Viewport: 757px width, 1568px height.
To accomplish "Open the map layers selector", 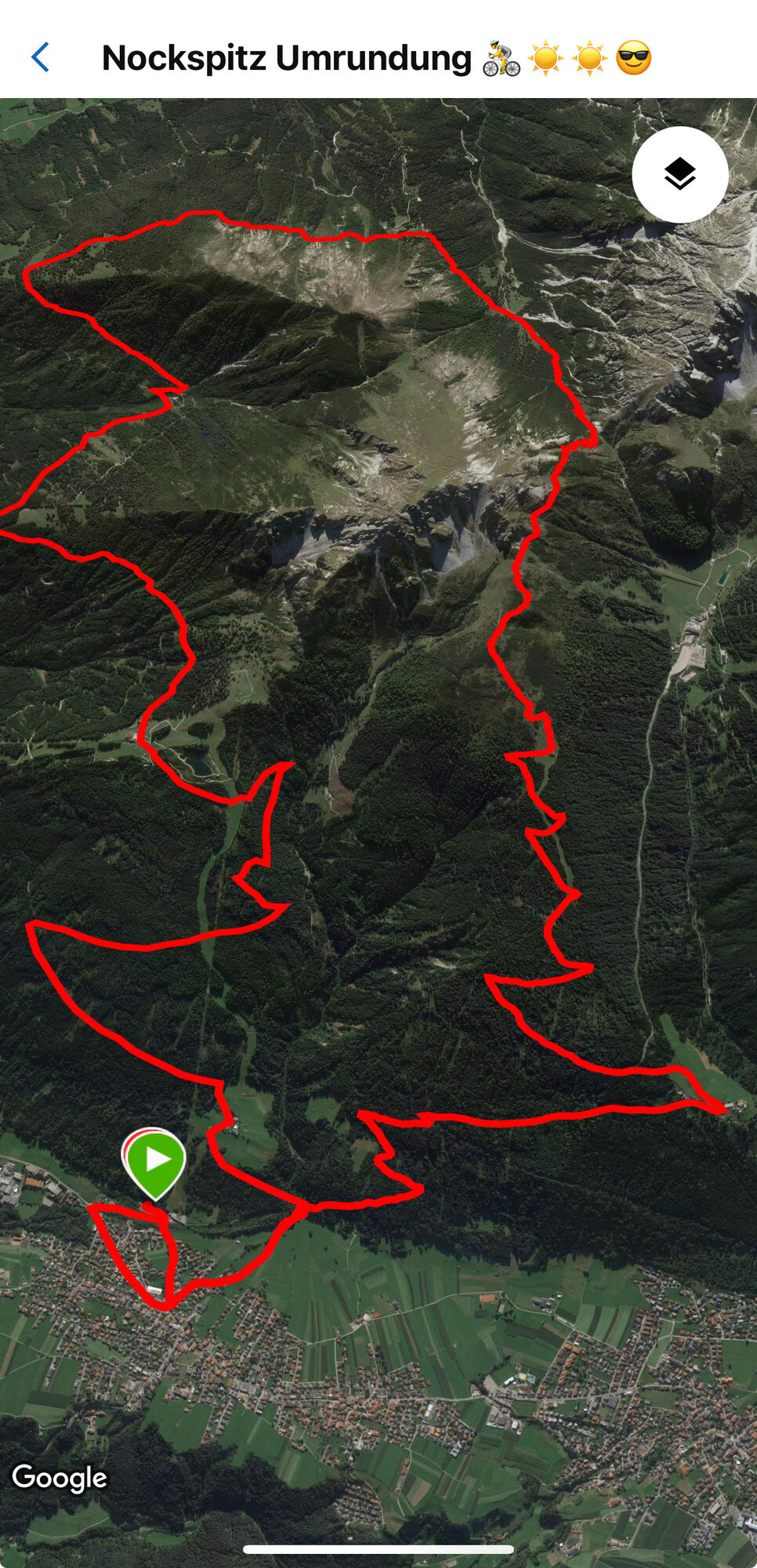I will pos(679,174).
